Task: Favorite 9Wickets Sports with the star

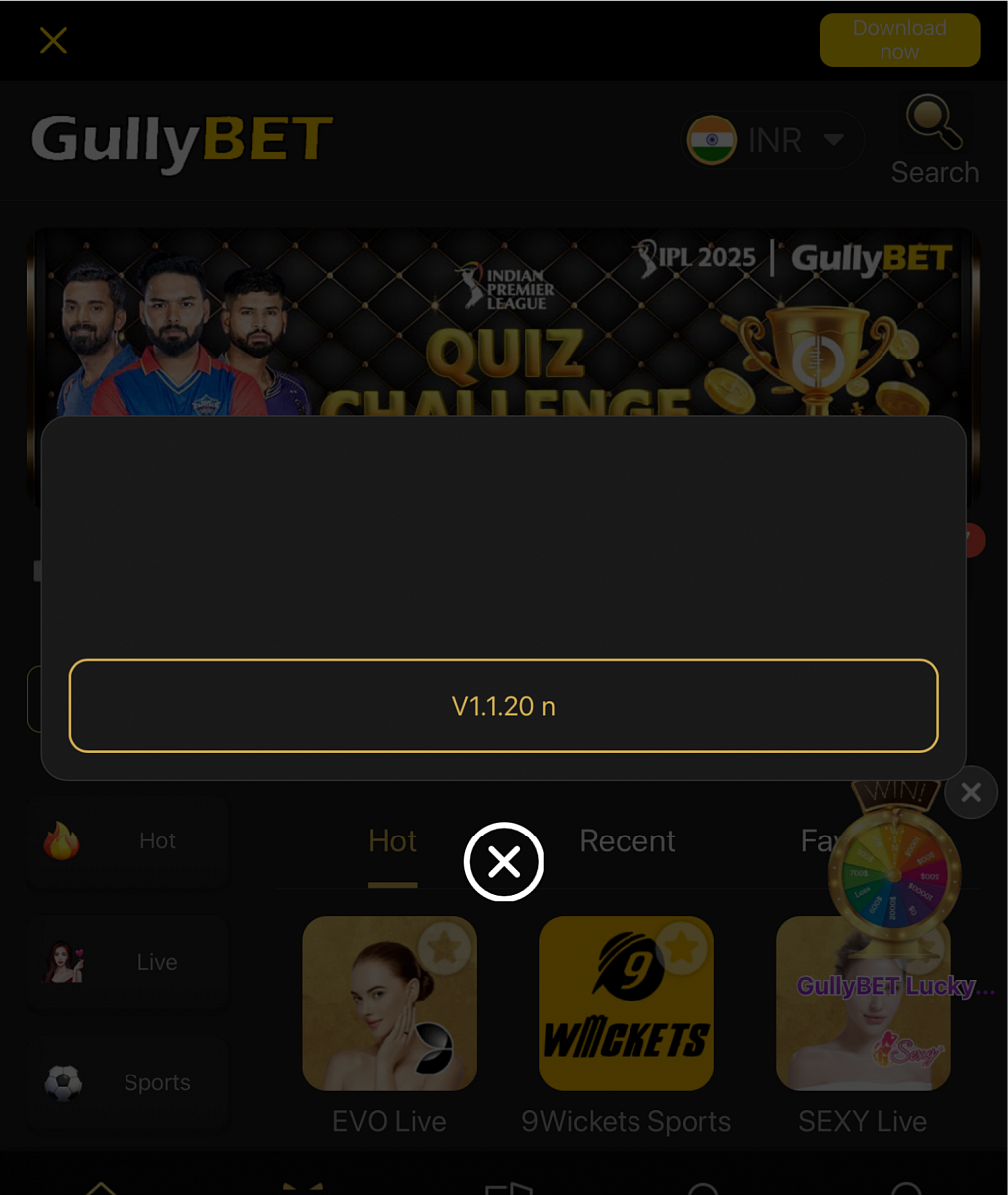Action: 681,947
